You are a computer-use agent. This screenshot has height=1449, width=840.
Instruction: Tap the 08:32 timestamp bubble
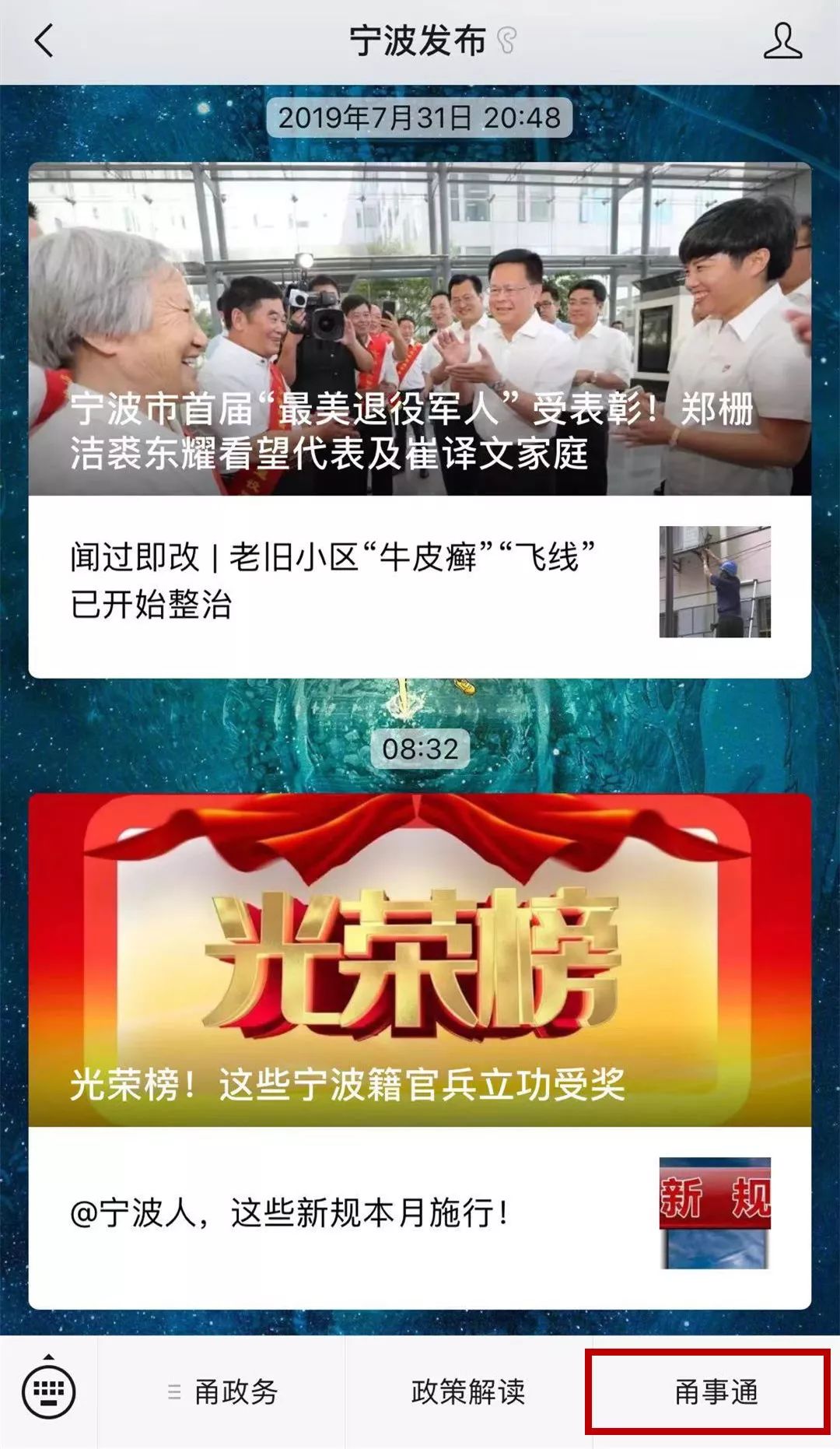pos(420,749)
